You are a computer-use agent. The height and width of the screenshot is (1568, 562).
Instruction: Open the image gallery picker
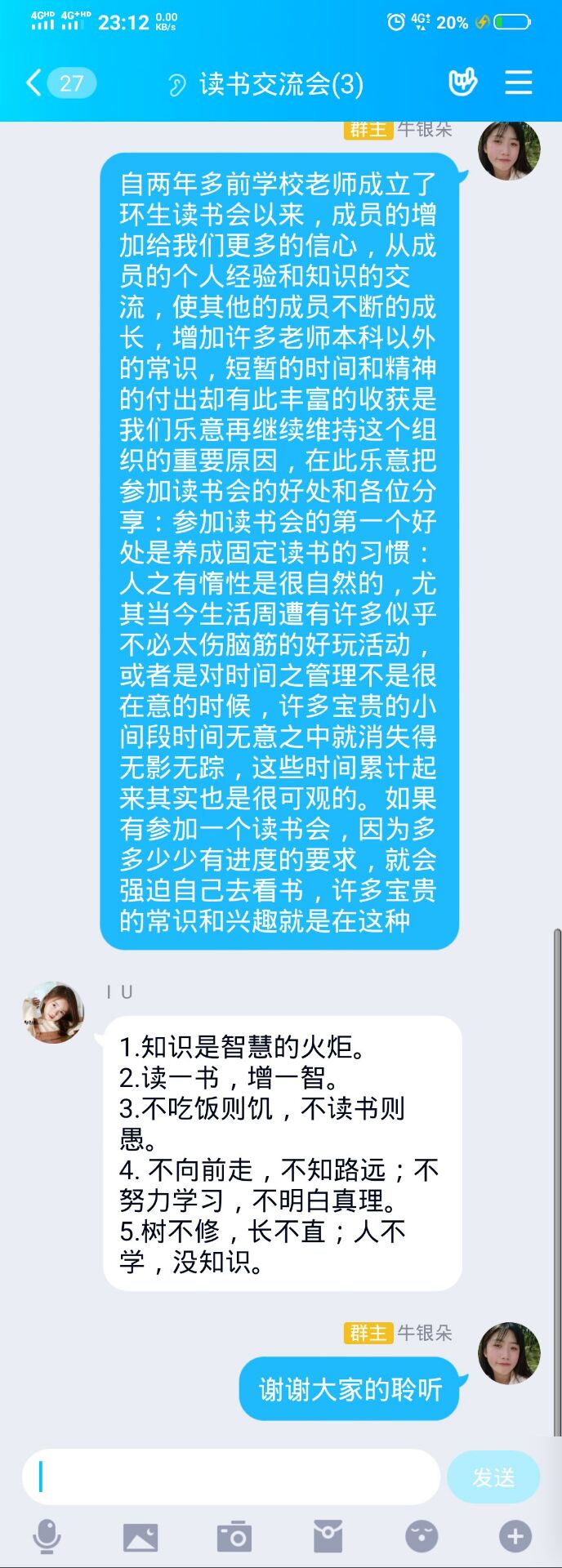coord(140,1537)
